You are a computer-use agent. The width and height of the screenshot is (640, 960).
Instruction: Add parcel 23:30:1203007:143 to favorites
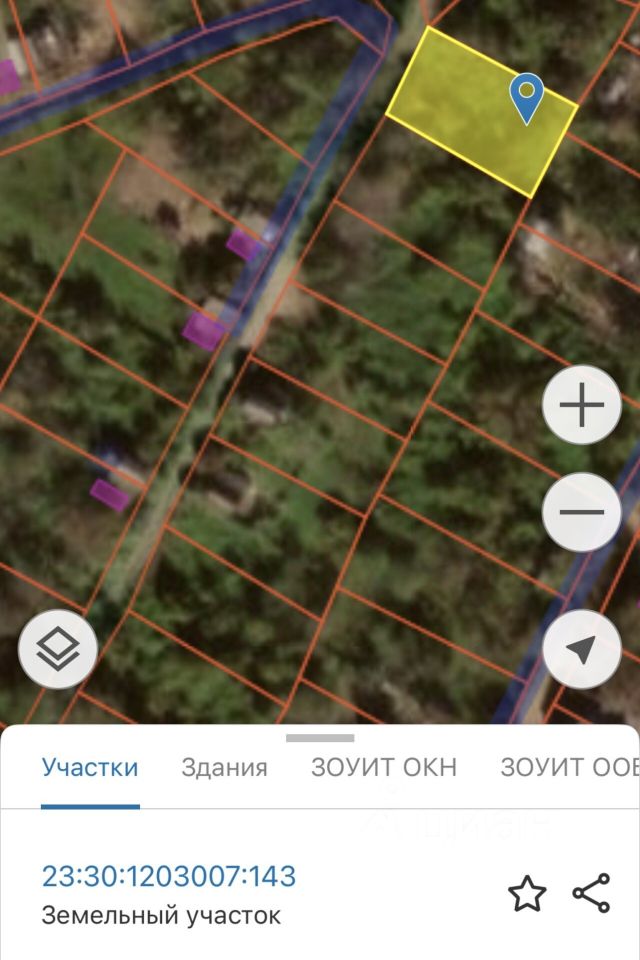[527, 893]
